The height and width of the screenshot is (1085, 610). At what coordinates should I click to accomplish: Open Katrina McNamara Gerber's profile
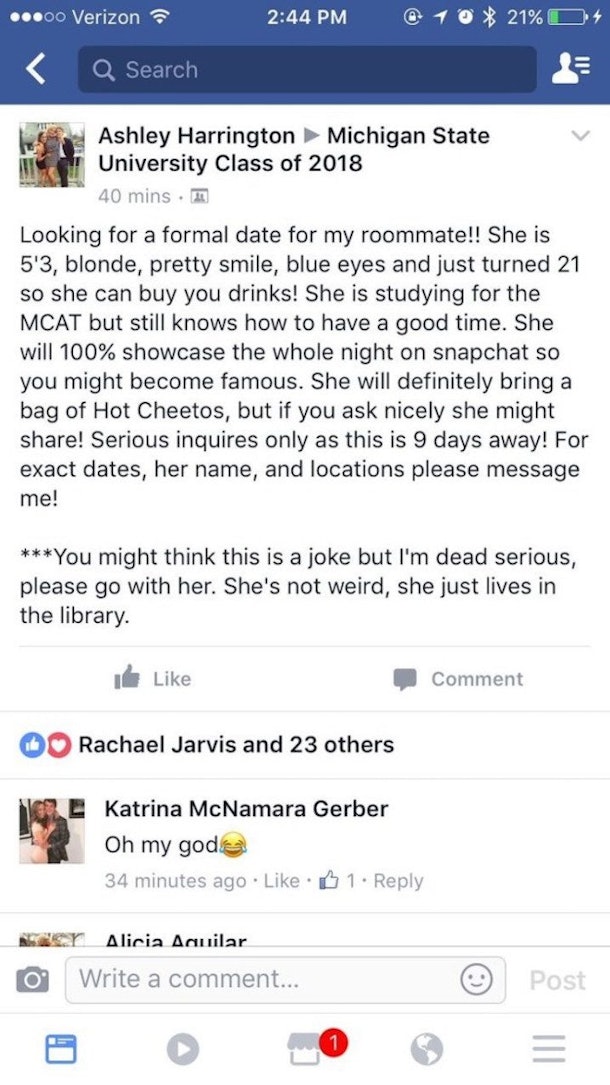[x=246, y=808]
